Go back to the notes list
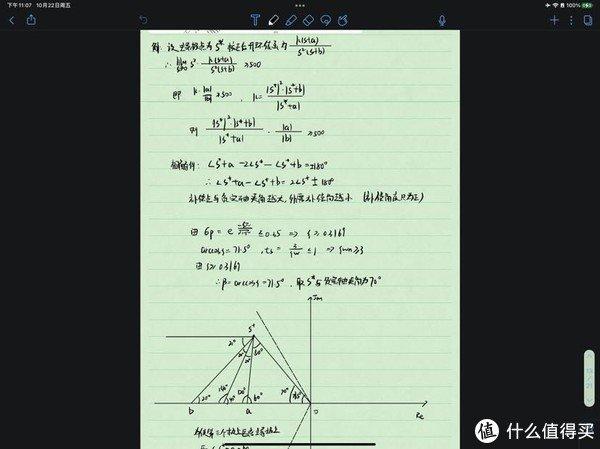The image size is (600, 449). pos(11,19)
